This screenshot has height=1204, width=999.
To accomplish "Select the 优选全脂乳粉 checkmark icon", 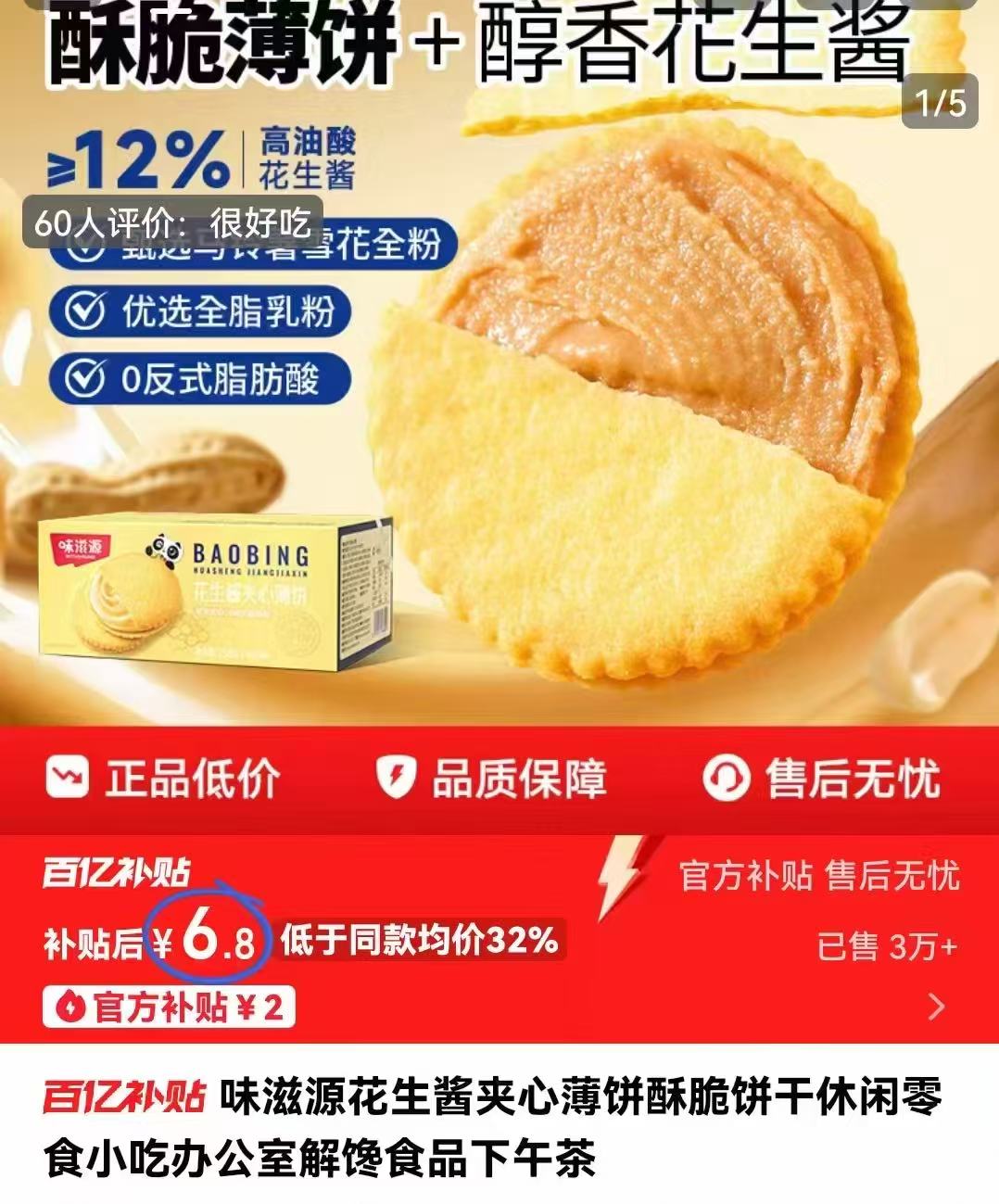I will pyautogui.click(x=86, y=307).
